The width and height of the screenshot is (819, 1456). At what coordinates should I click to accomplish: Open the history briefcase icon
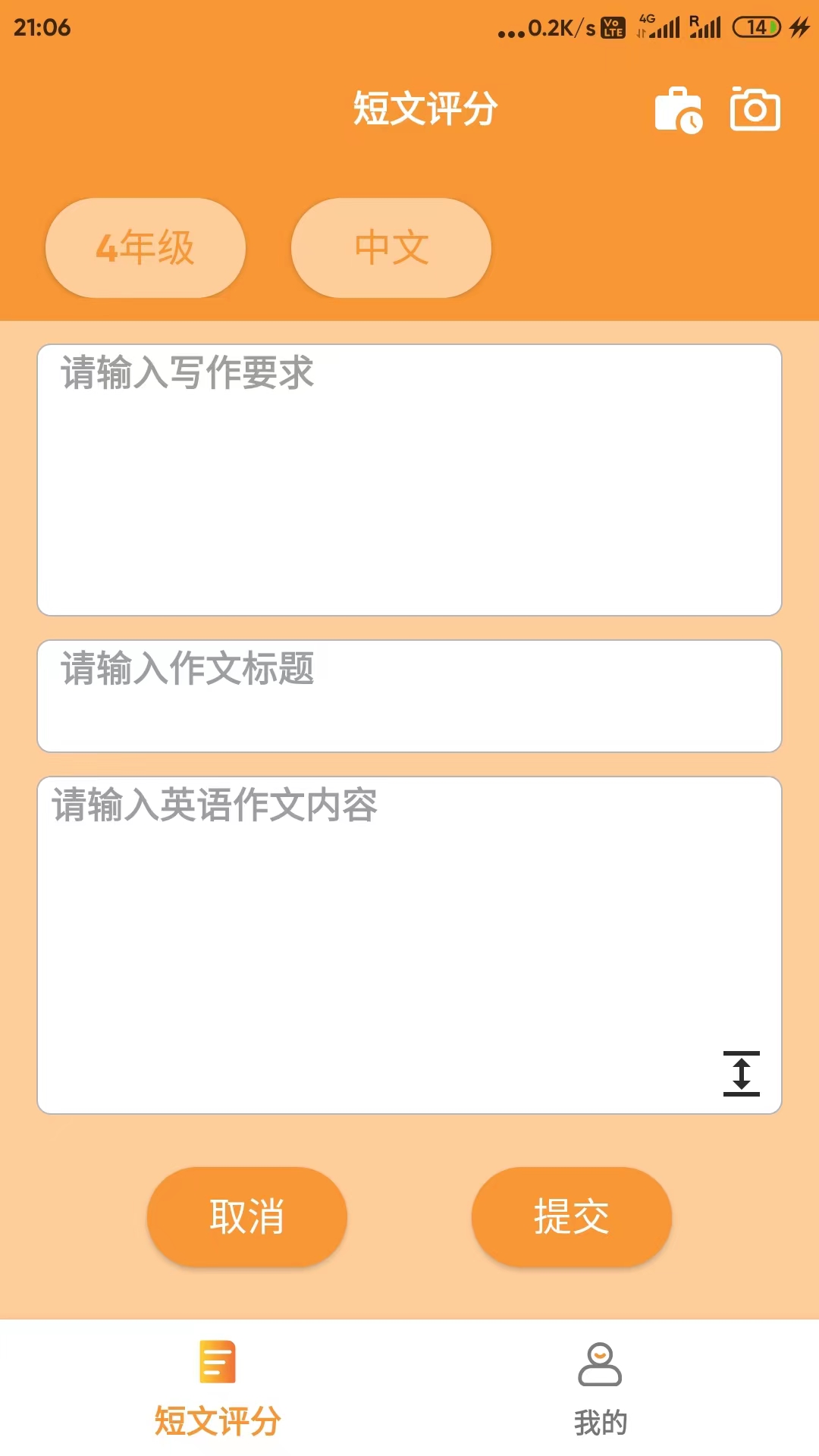coord(679,110)
